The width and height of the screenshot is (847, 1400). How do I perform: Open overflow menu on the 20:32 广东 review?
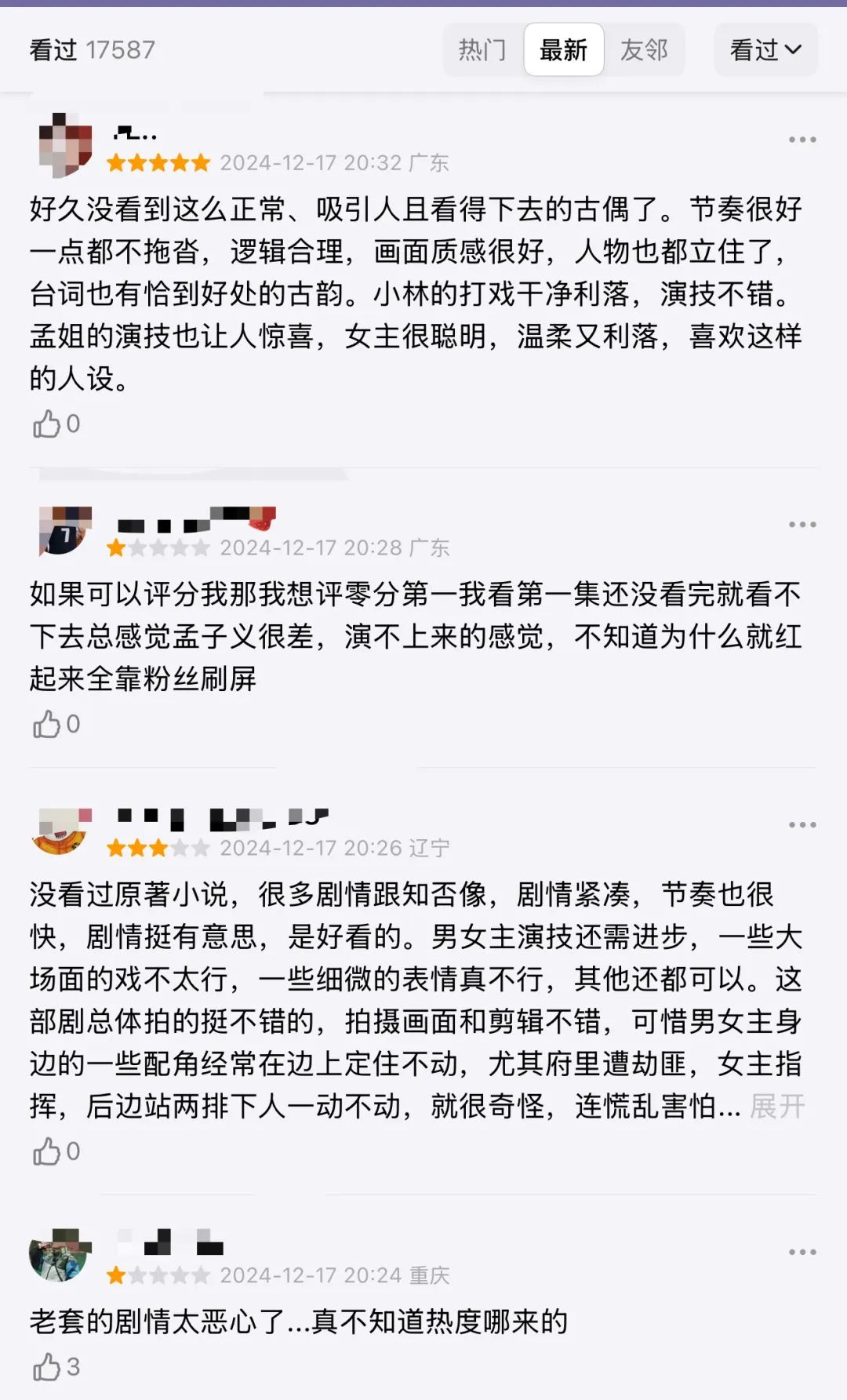[802, 140]
